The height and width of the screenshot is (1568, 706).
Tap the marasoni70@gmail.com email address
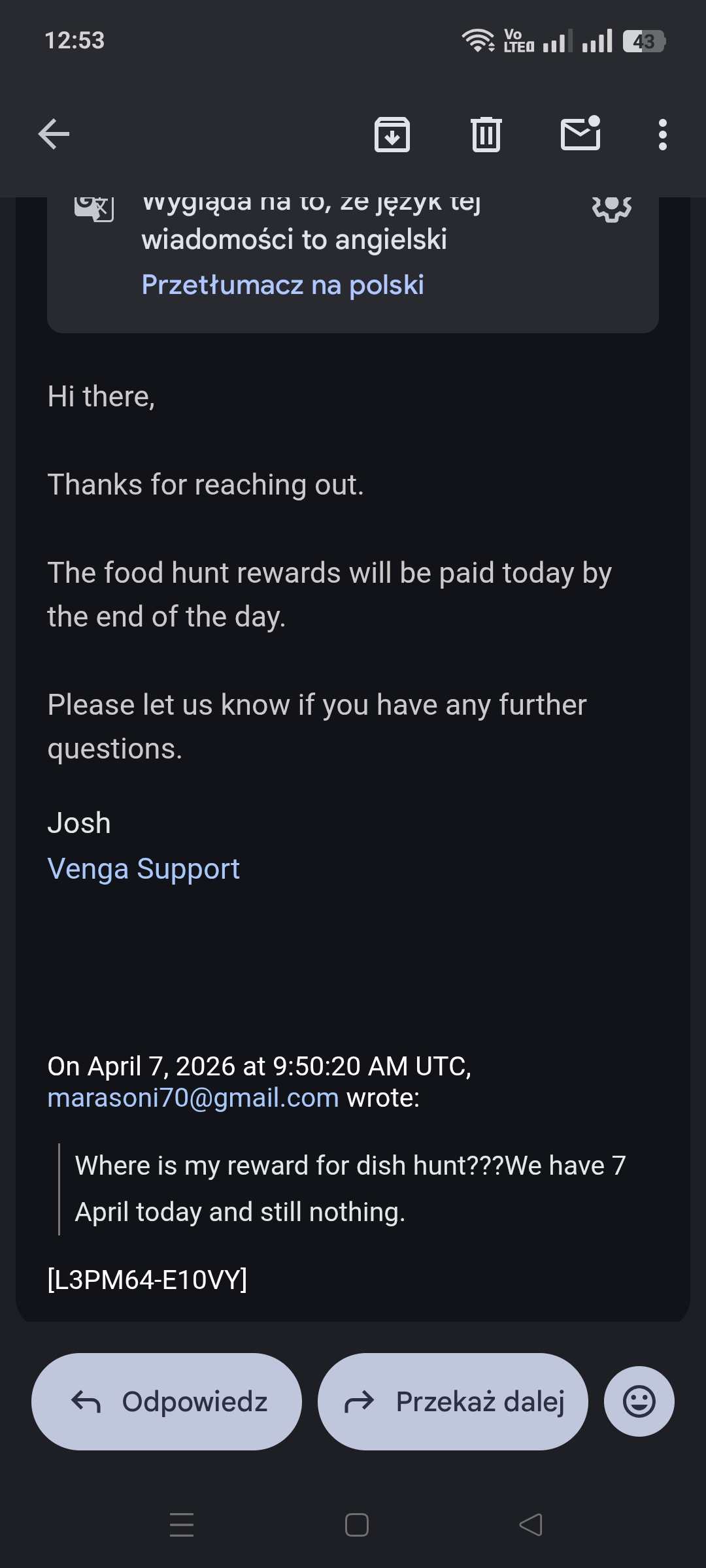click(193, 1098)
